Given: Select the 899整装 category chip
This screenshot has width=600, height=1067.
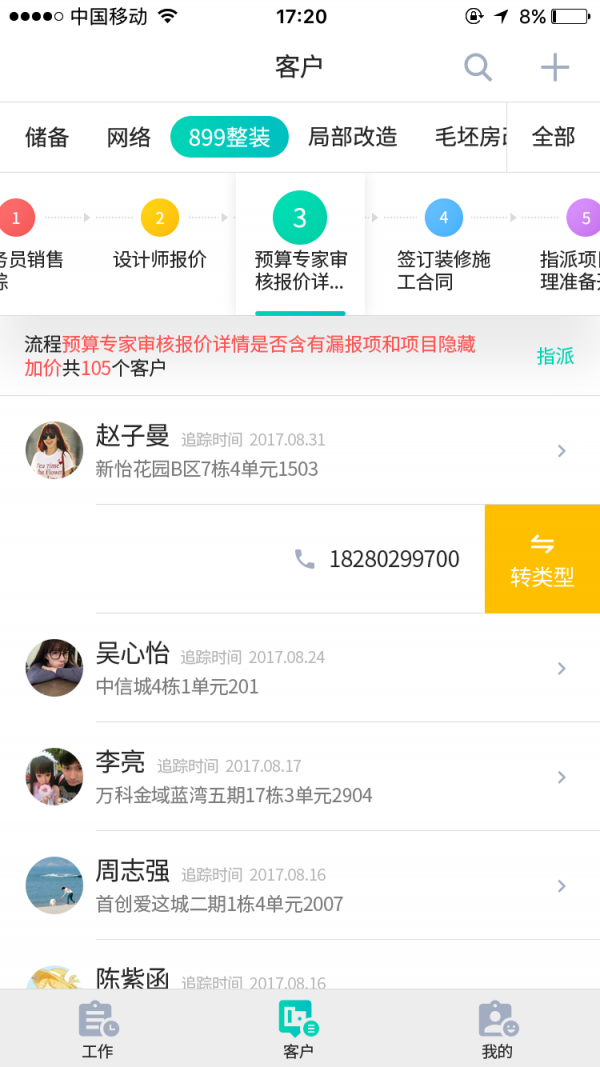Looking at the screenshot, I should (229, 137).
